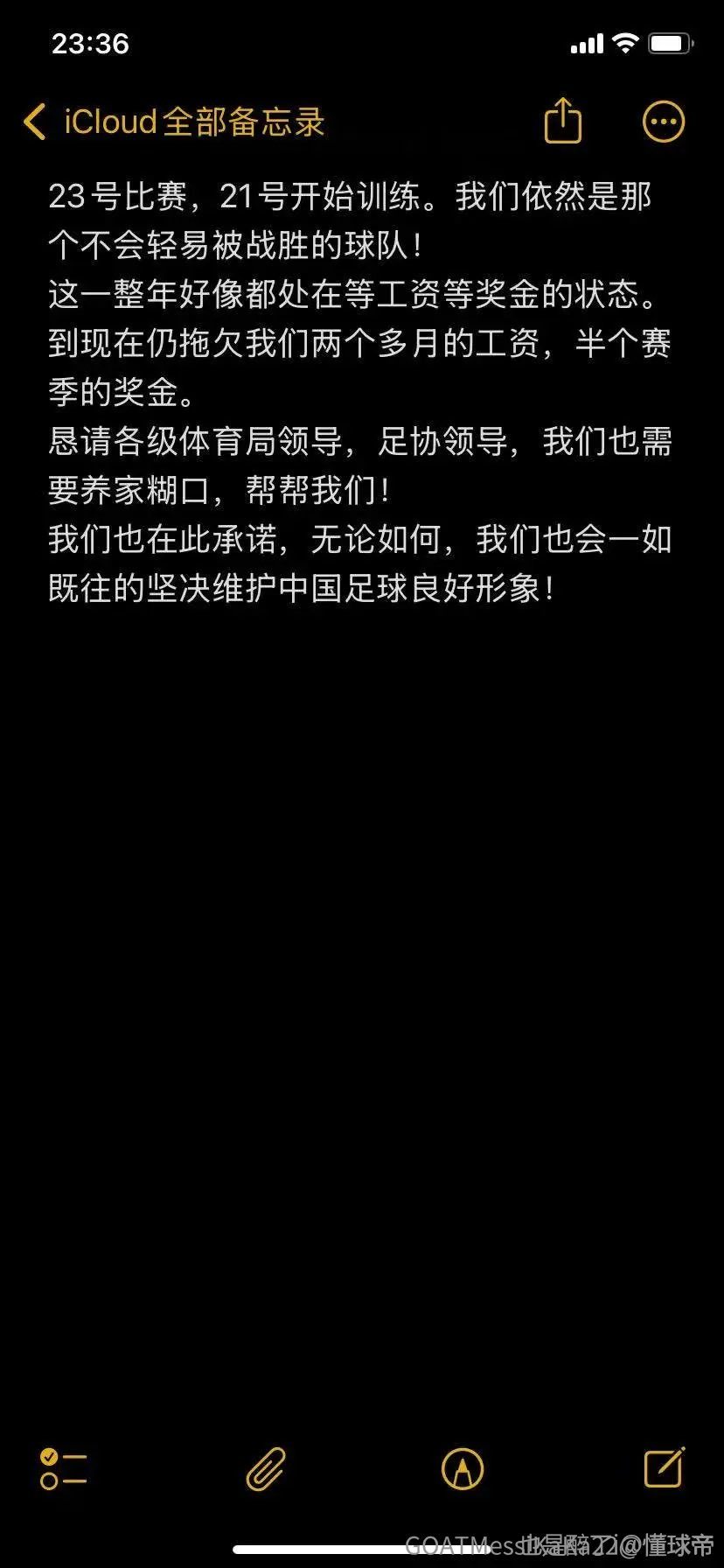Add a checklist to the note
This screenshot has width=724, height=1568.
63,1468
